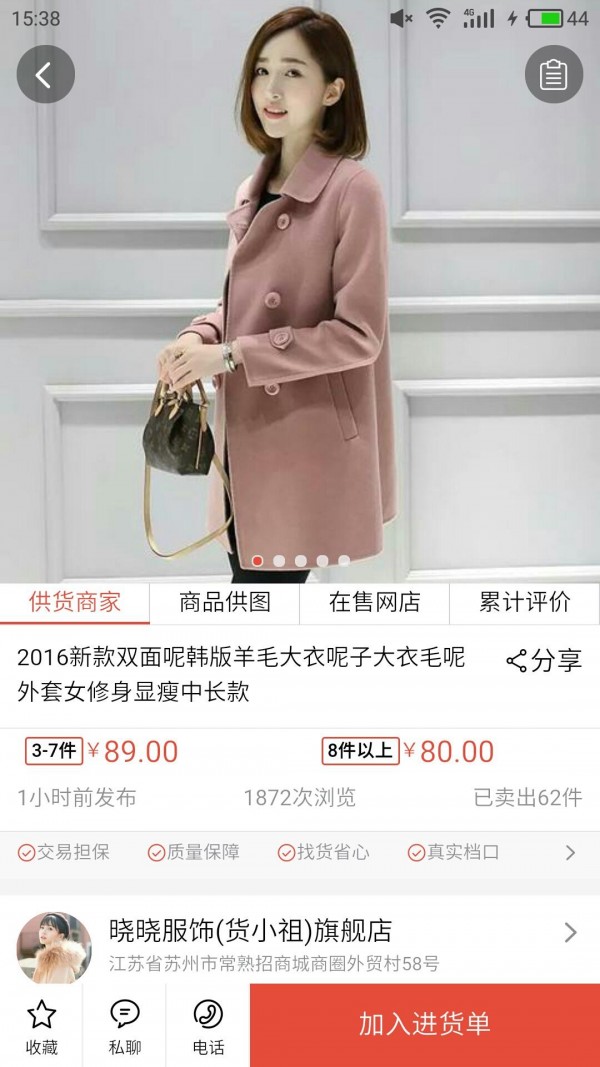This screenshot has height=1067, width=600.
Task: Open the 晓晓服饰(货小祖)旗舰店 shop page
Action: pos(300,945)
